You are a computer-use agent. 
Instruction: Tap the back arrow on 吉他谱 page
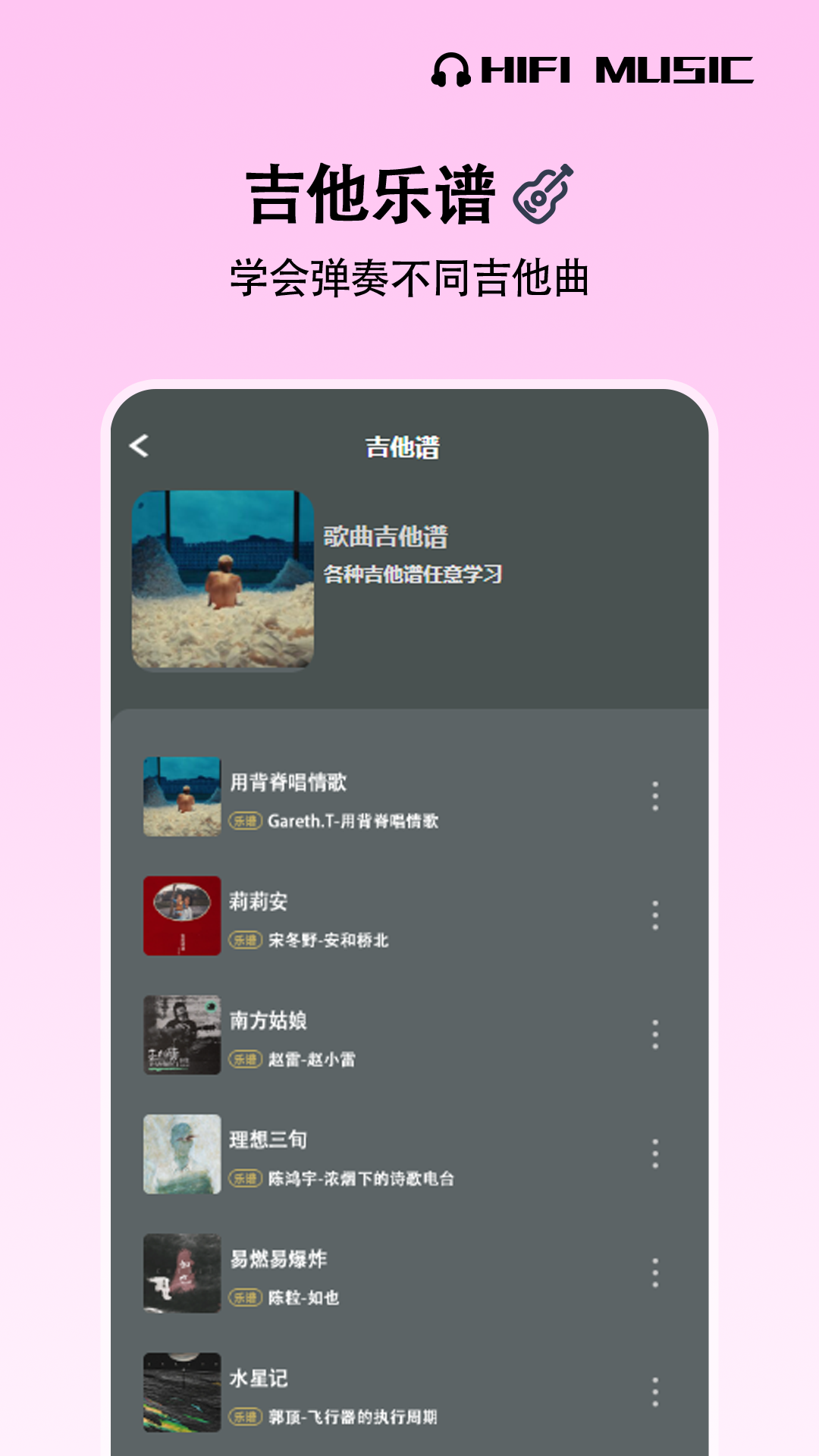click(x=138, y=447)
